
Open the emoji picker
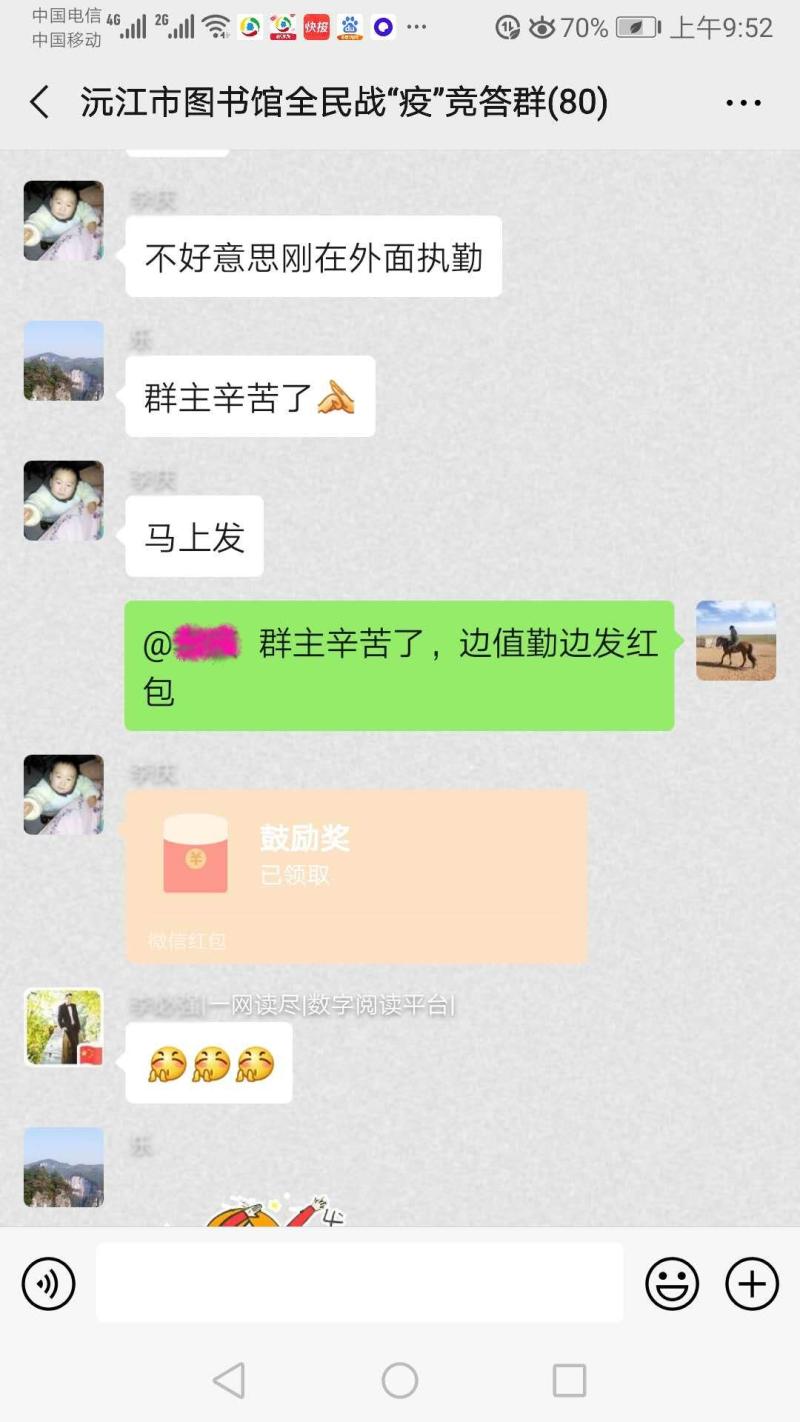point(672,1283)
